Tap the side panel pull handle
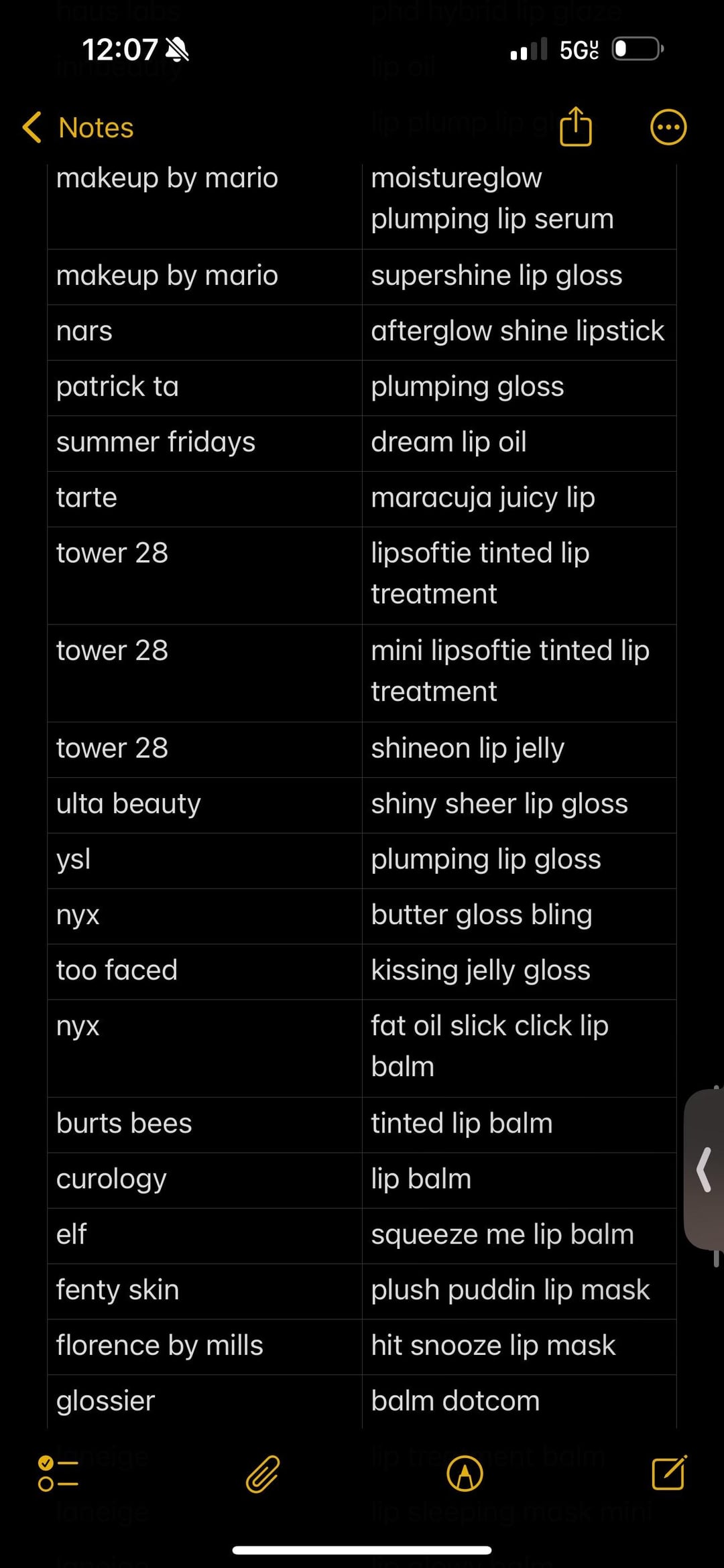This screenshot has height=1568, width=724. click(705, 1169)
